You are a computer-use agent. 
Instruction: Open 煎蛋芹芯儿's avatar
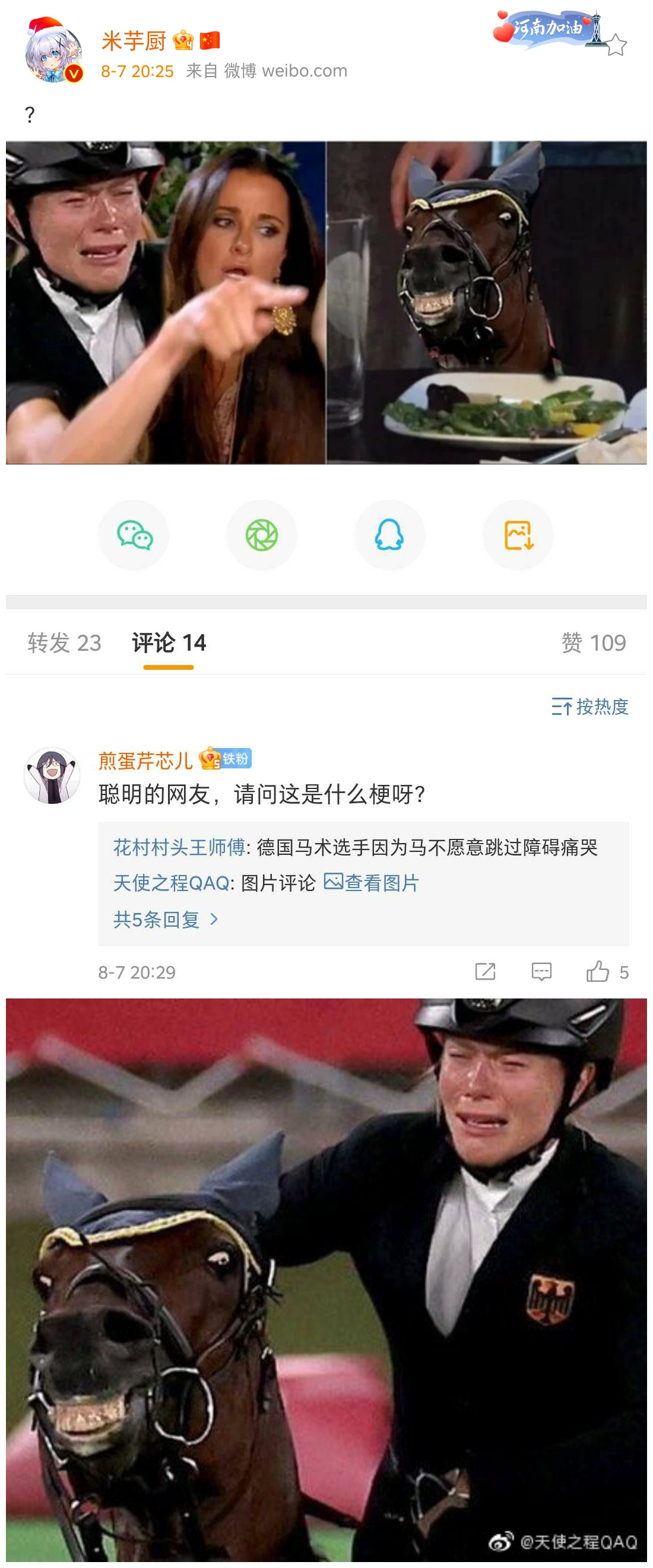pos(52,775)
